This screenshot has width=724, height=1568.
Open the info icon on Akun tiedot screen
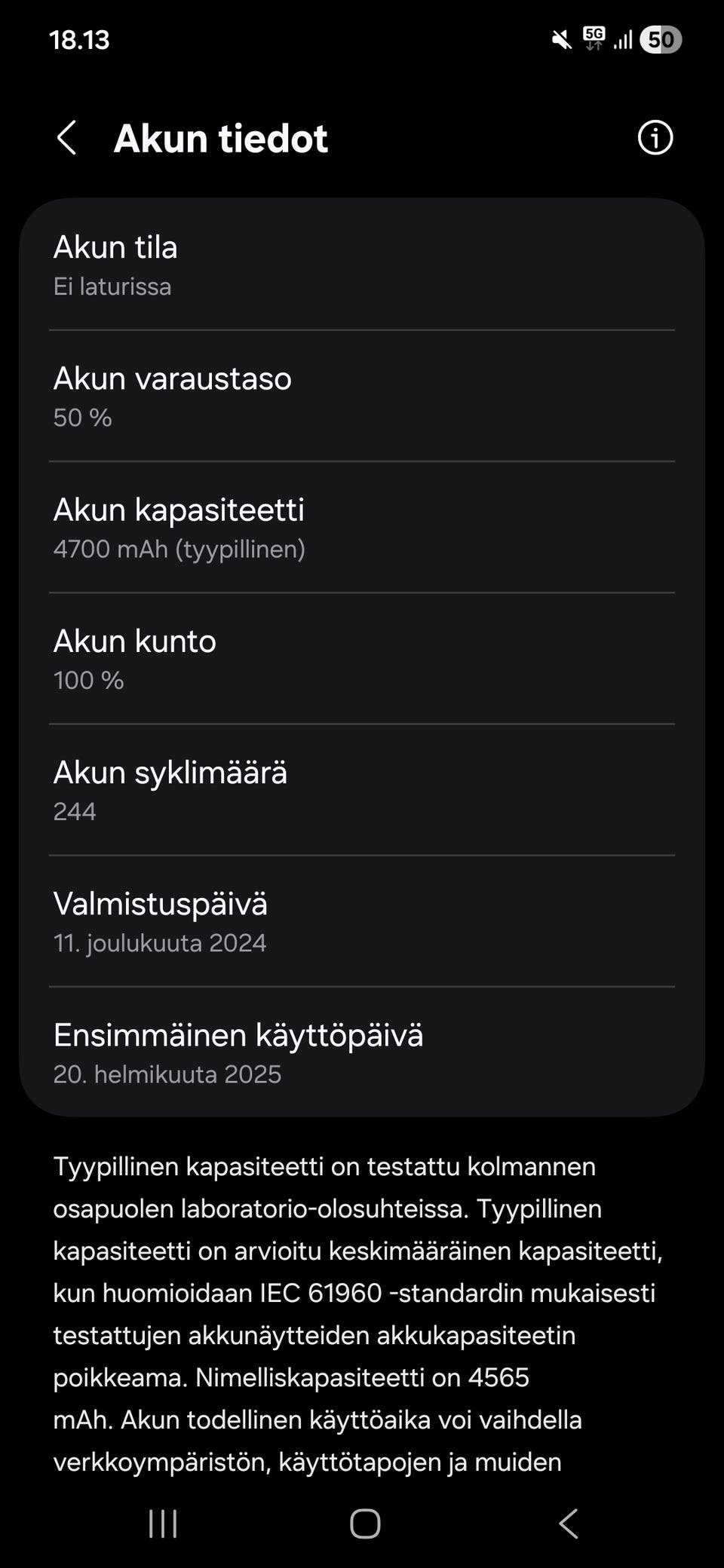coord(655,138)
